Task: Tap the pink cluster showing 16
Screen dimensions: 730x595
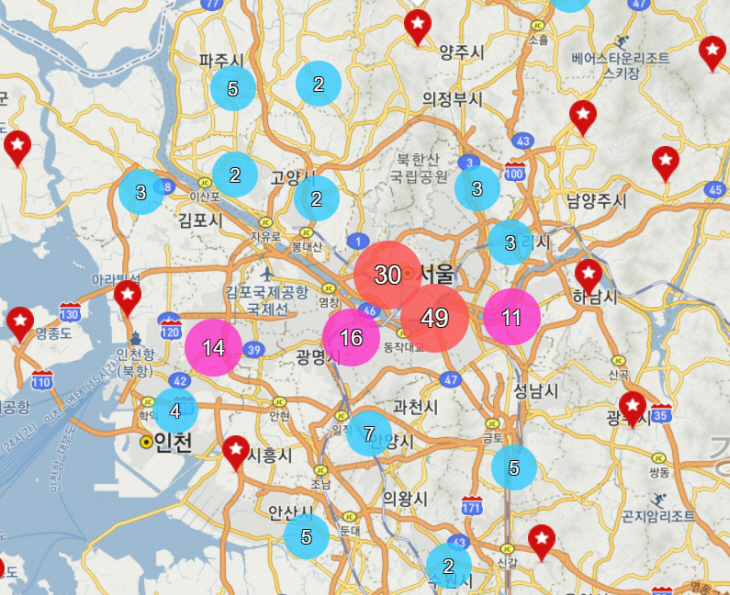Action: 351,338
